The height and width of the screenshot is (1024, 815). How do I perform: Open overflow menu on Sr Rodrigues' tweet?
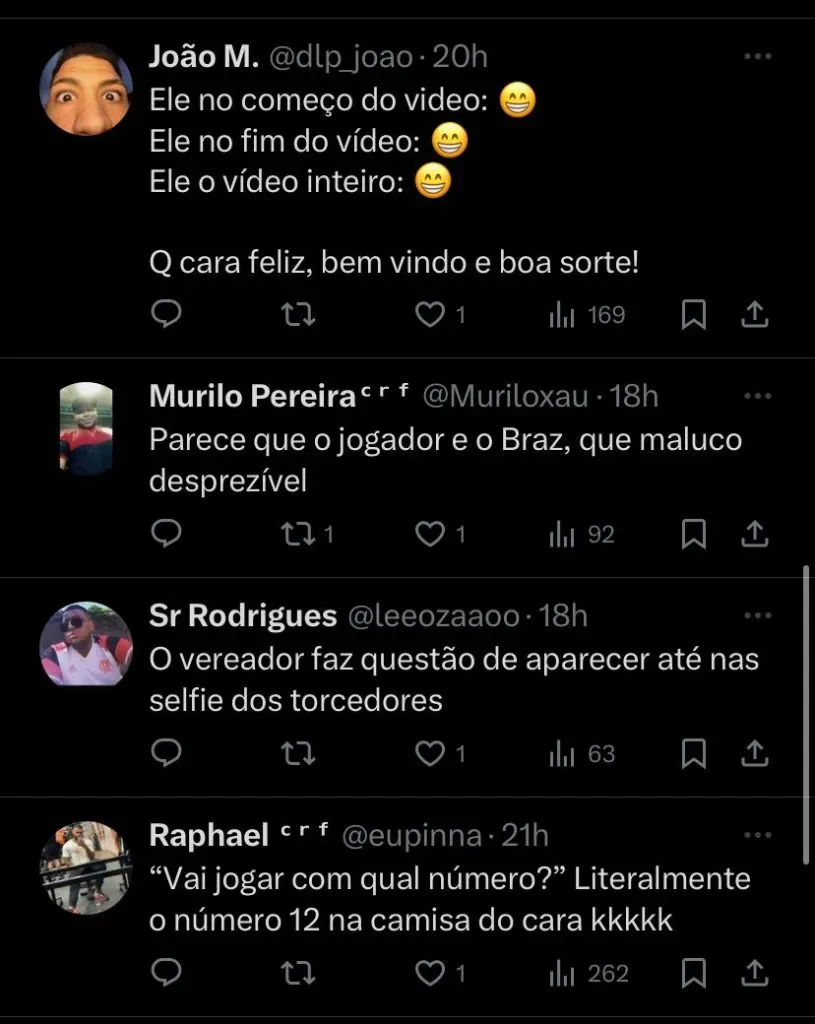click(x=757, y=615)
